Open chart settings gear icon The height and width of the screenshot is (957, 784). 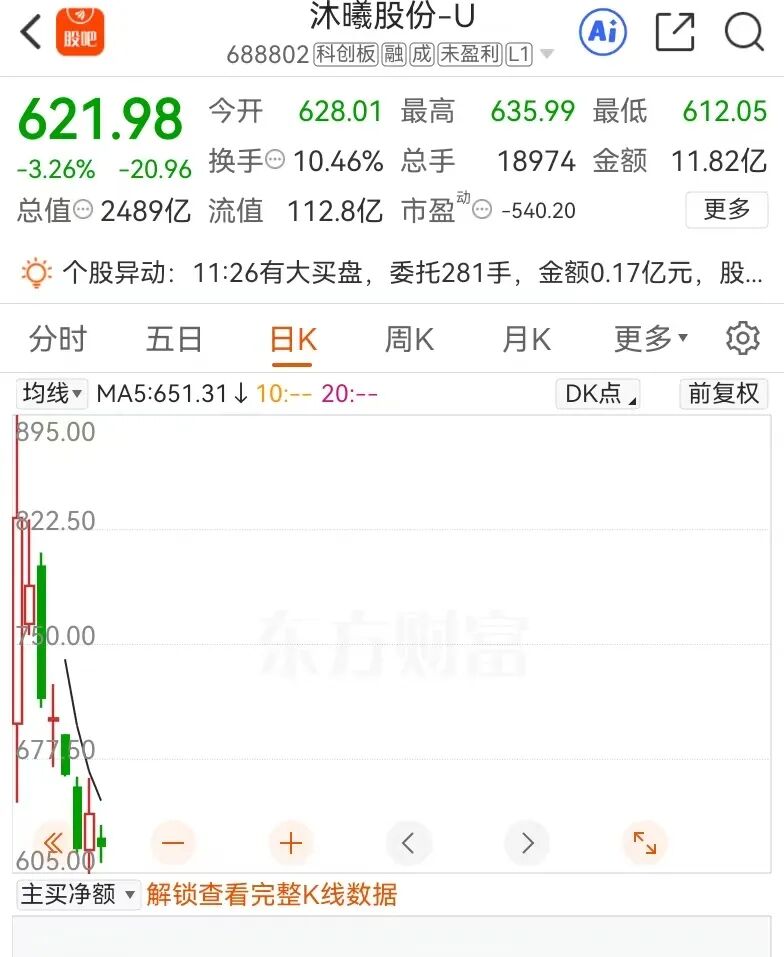pos(743,338)
